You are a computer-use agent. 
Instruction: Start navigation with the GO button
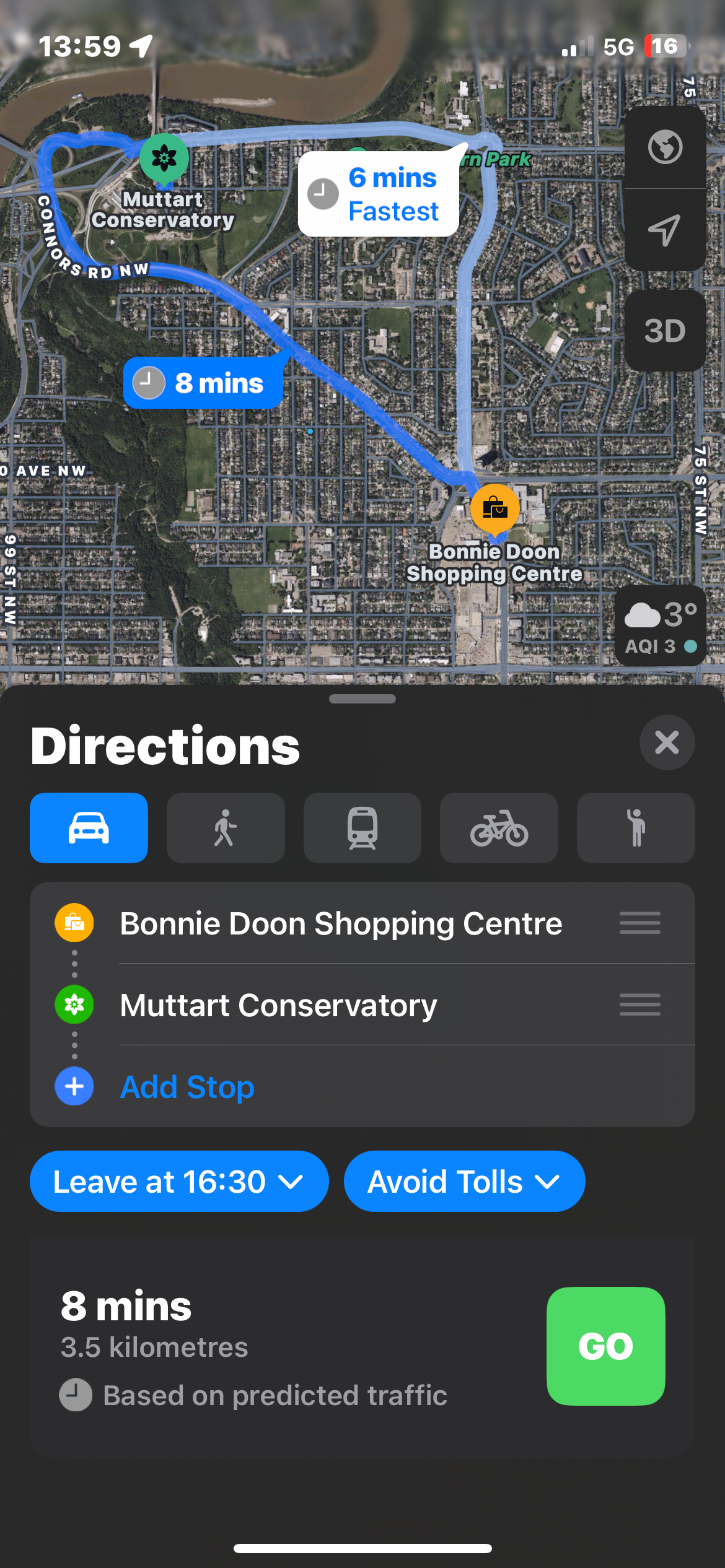pos(605,1346)
